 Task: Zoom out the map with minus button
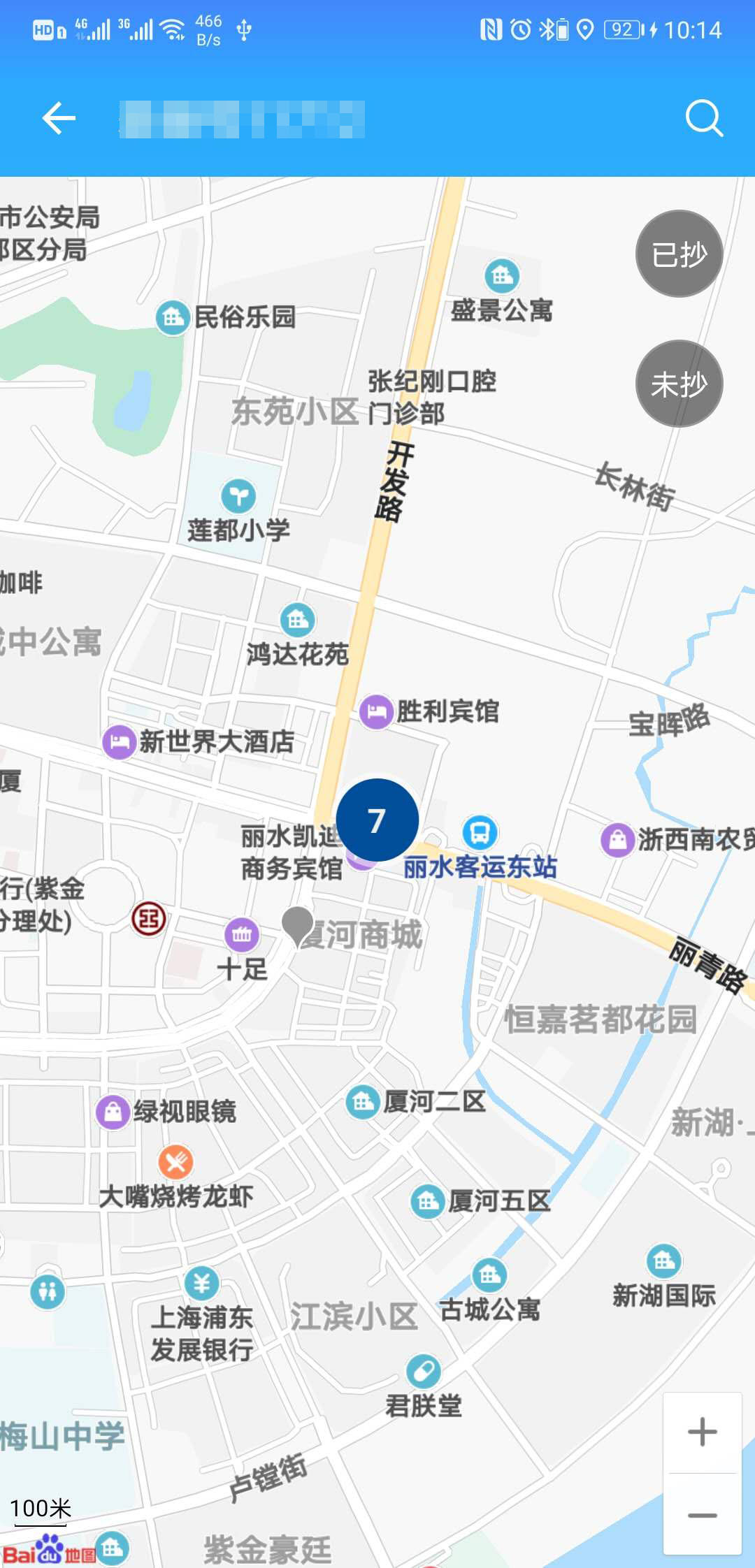(702, 1515)
